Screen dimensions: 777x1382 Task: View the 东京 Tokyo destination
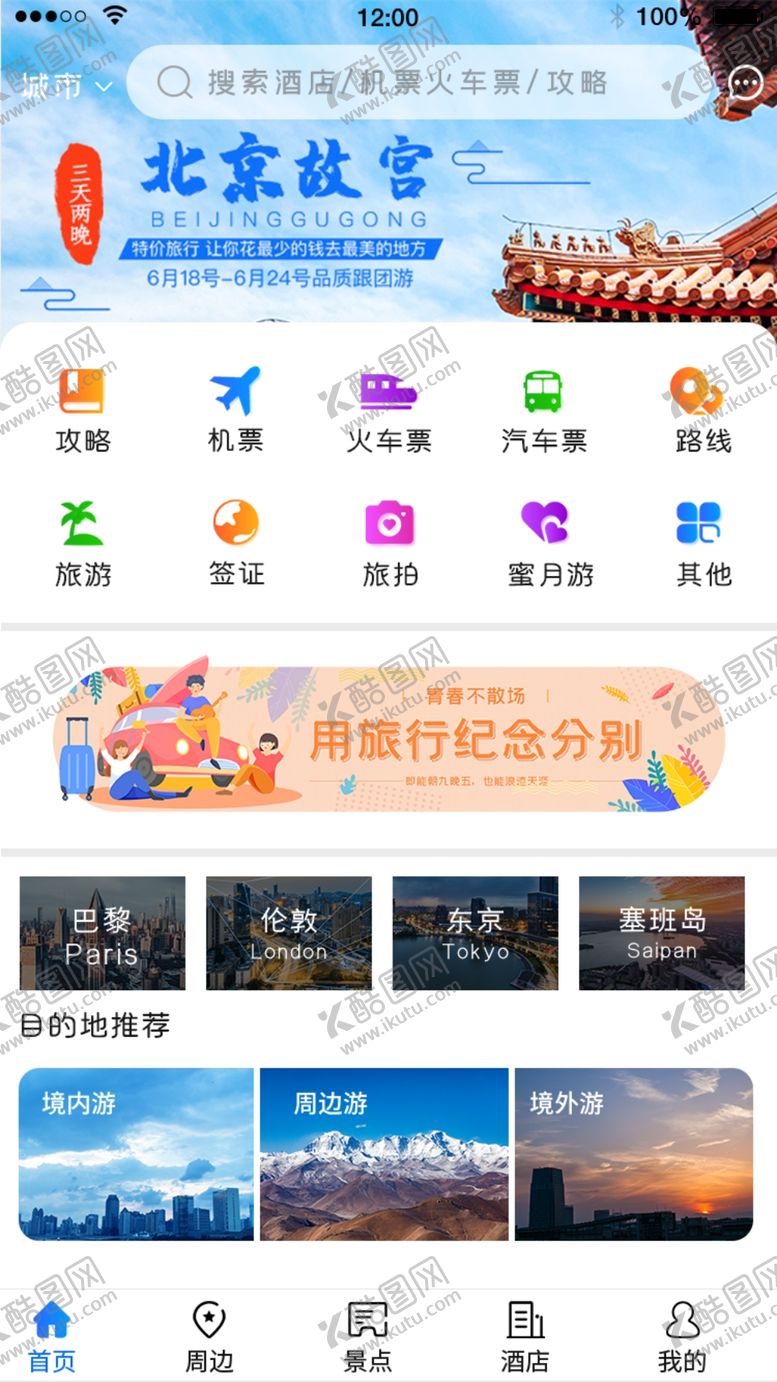coord(475,933)
